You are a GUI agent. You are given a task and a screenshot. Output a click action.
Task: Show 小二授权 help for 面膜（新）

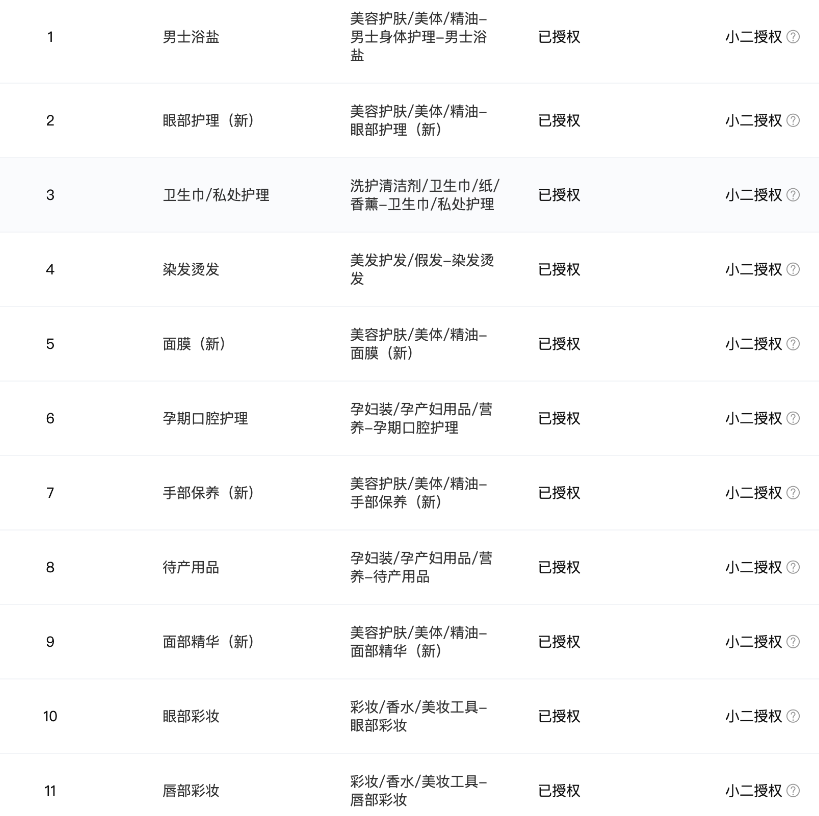[x=793, y=344]
